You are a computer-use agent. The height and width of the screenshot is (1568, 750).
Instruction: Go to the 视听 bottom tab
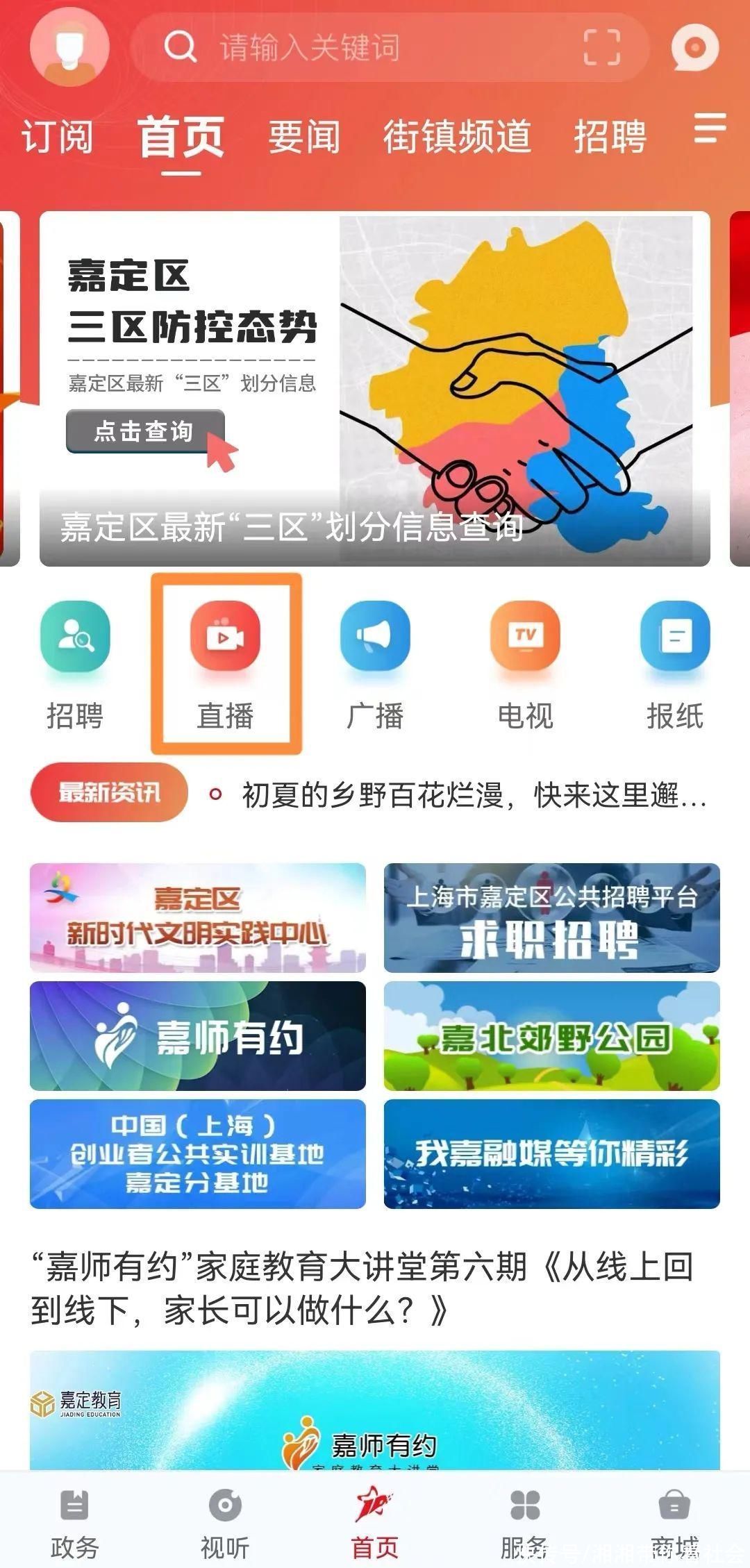click(225, 1521)
